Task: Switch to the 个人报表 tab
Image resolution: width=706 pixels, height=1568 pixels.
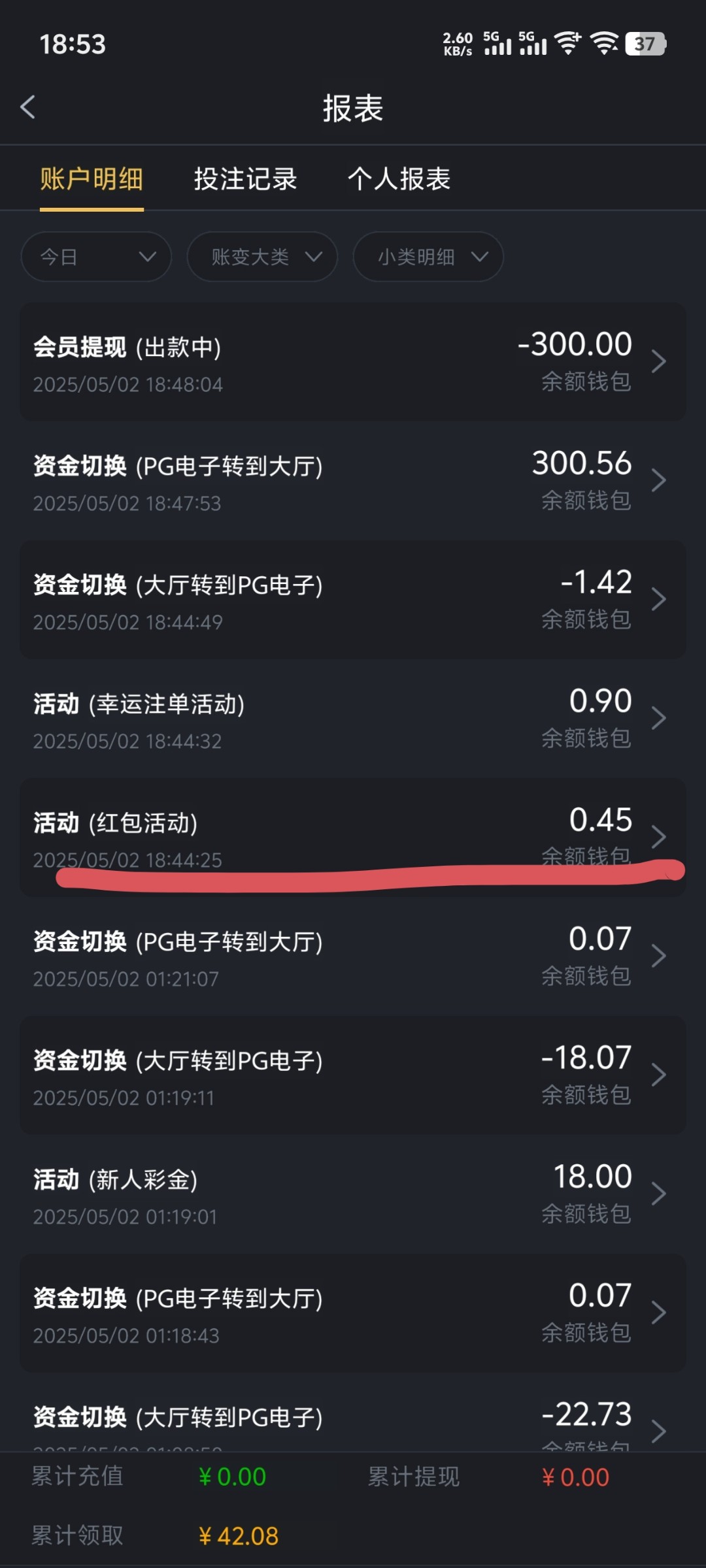Action: 399,179
